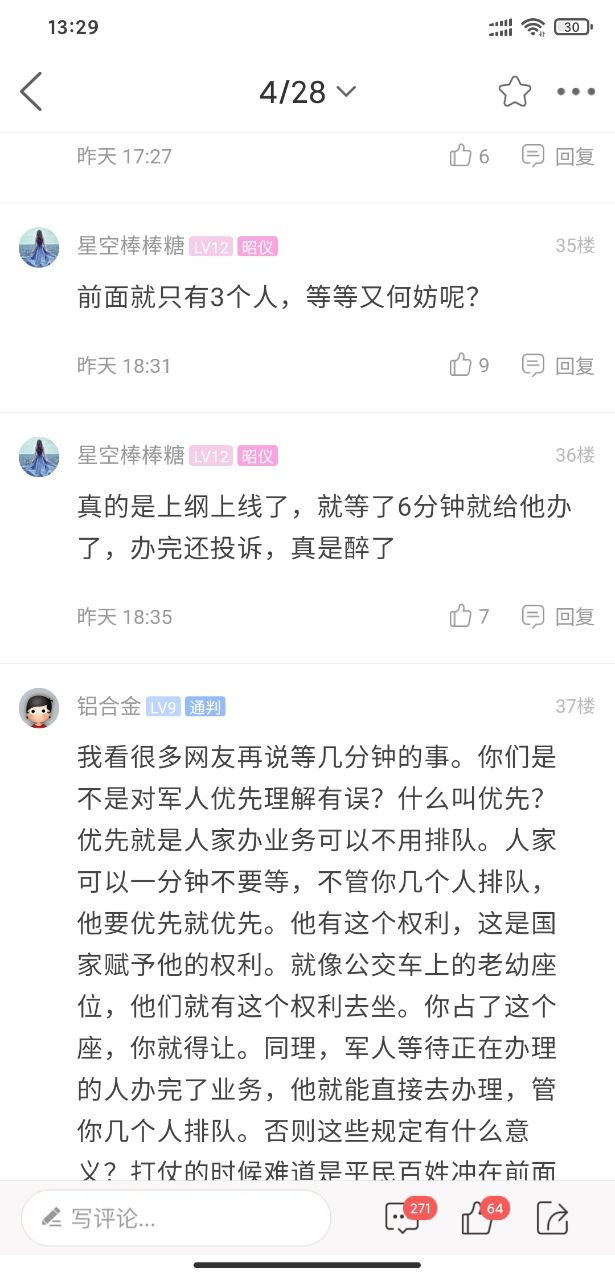Open the comments icon showing 271
Screen dimensions: 615x1280
[404, 1217]
